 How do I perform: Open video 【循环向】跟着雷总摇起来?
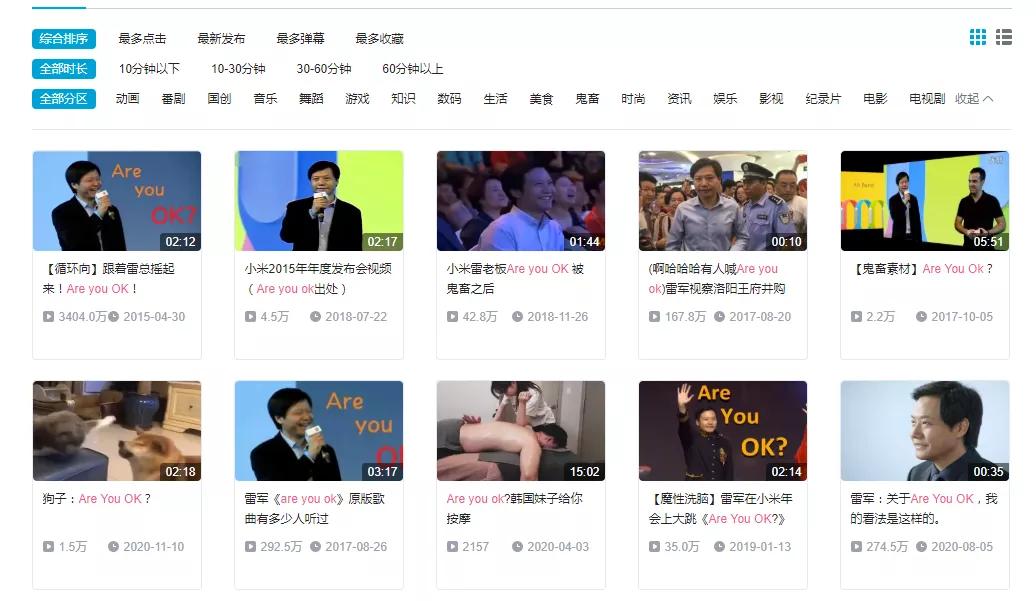point(117,201)
